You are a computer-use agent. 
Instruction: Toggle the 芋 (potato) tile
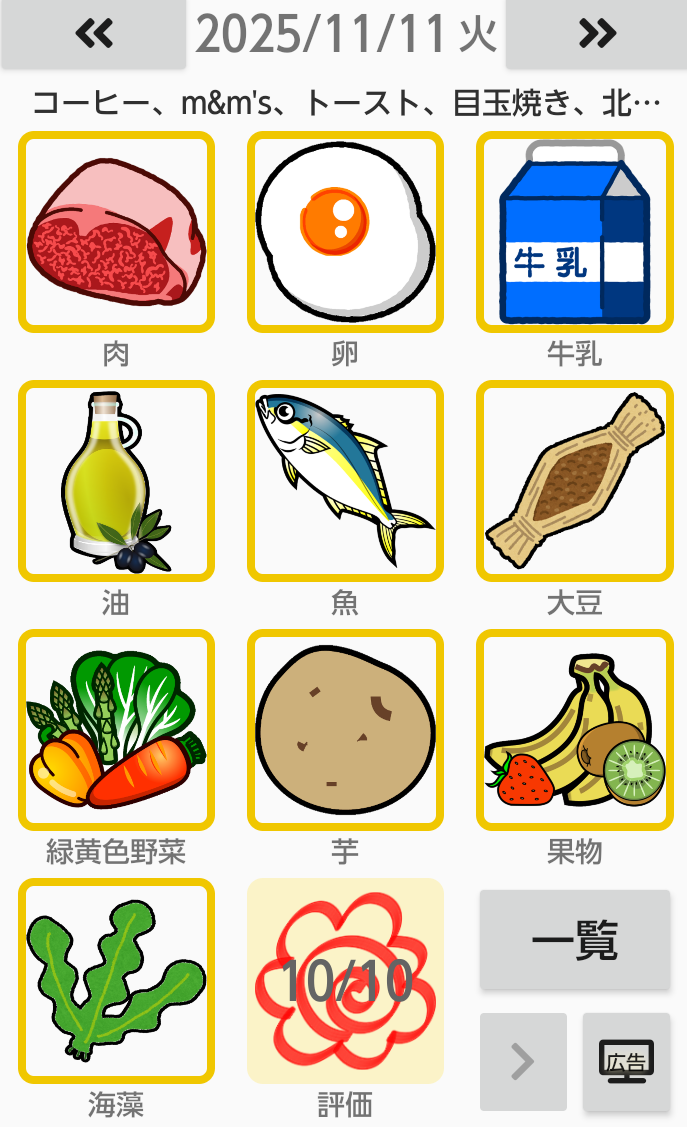(x=345, y=730)
